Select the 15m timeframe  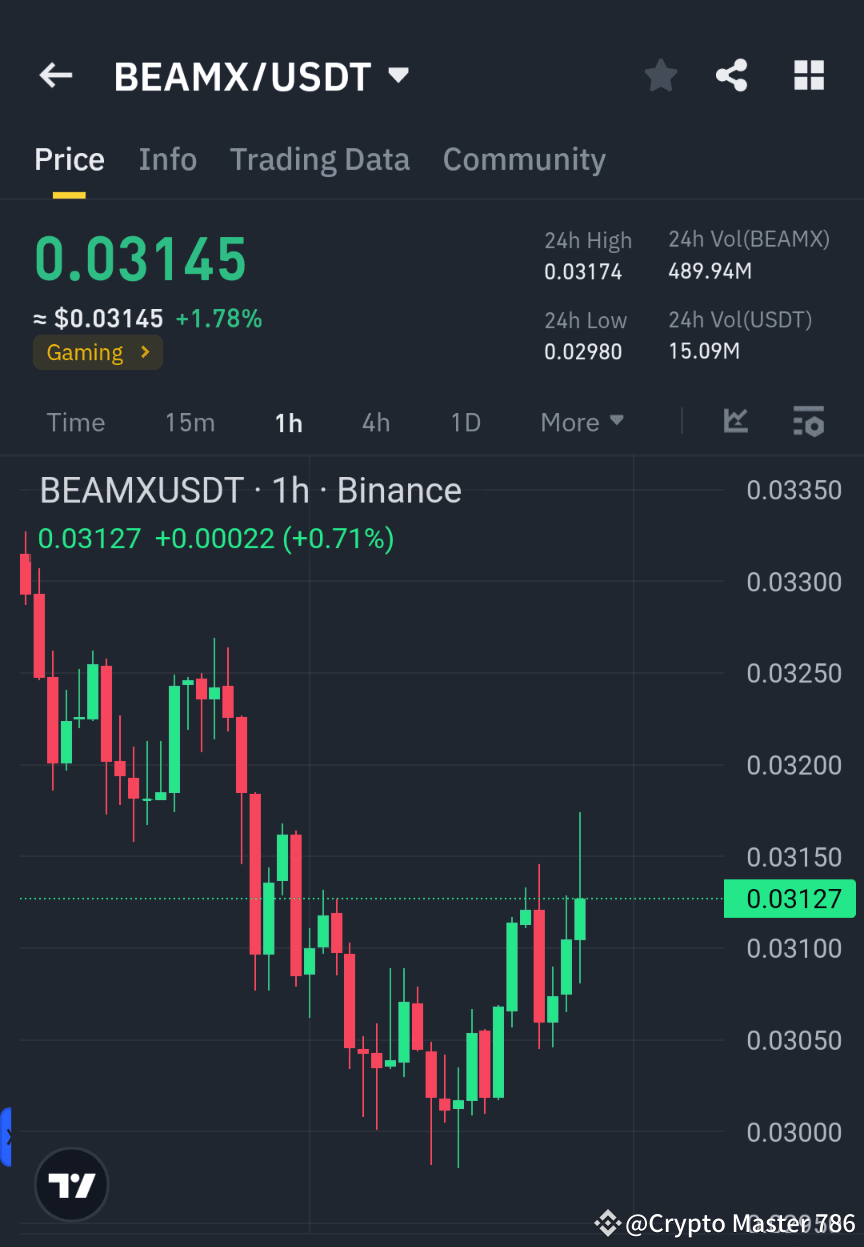click(190, 422)
